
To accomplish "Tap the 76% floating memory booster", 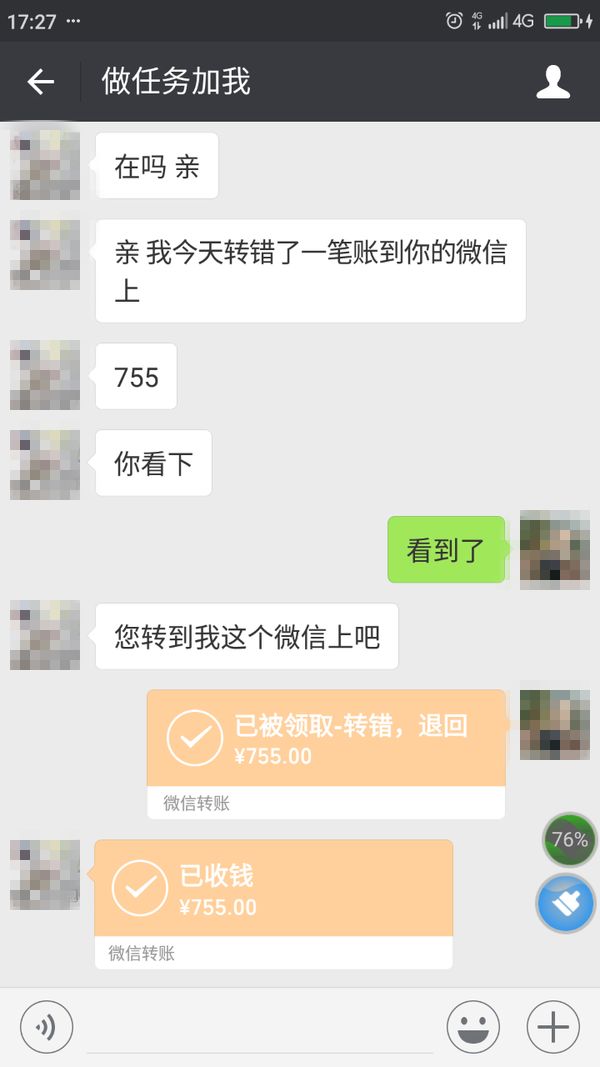I will click(569, 840).
